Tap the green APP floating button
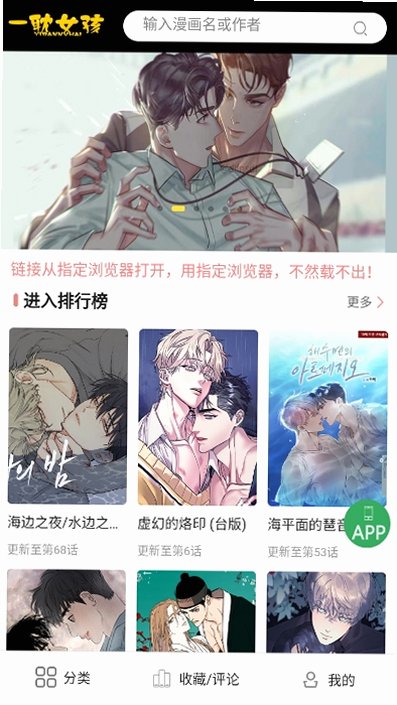Viewport: 397px width, 705px height. pos(368,525)
